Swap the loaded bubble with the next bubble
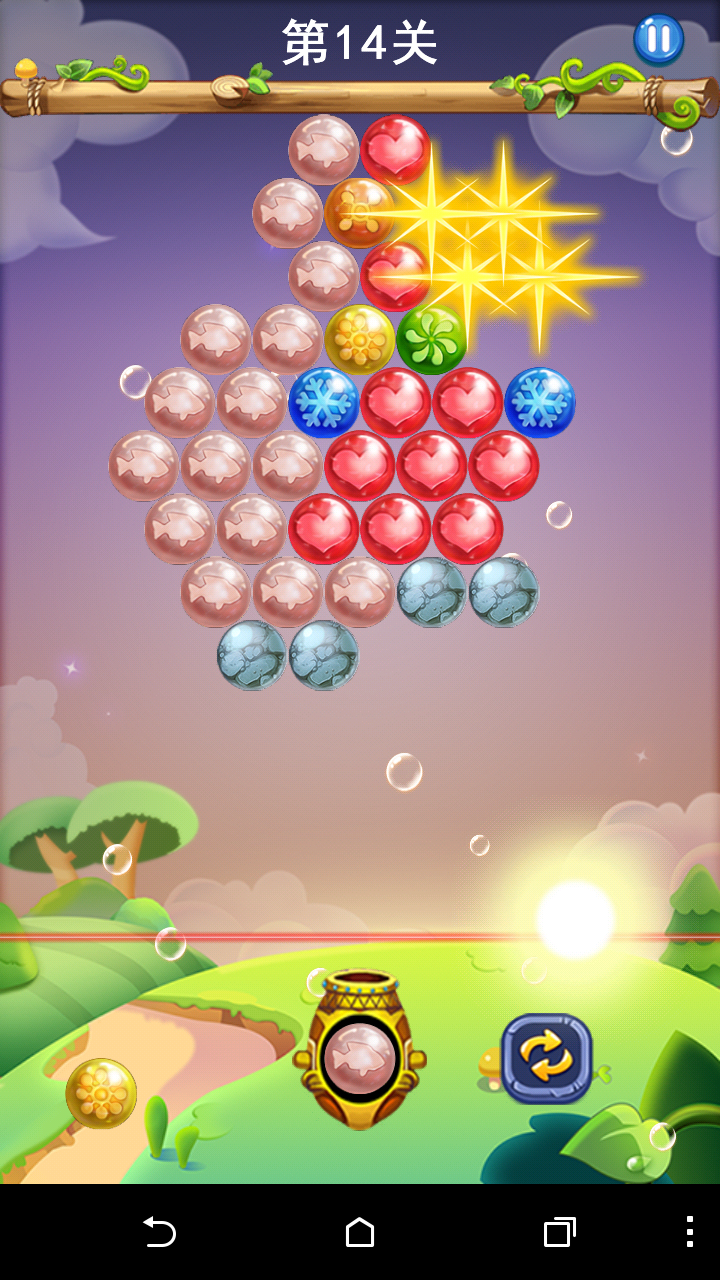 (546, 1059)
